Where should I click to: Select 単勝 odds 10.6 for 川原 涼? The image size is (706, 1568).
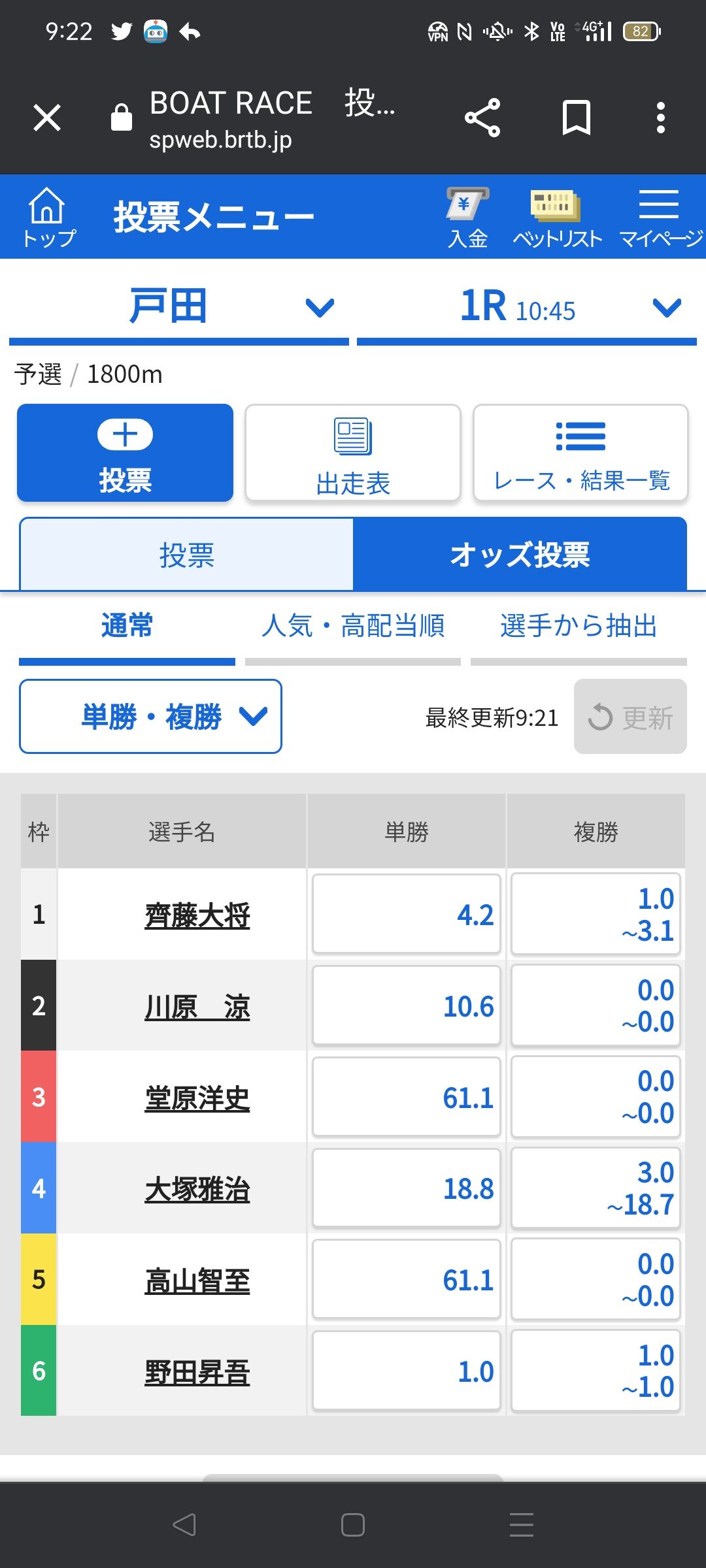click(x=407, y=1006)
